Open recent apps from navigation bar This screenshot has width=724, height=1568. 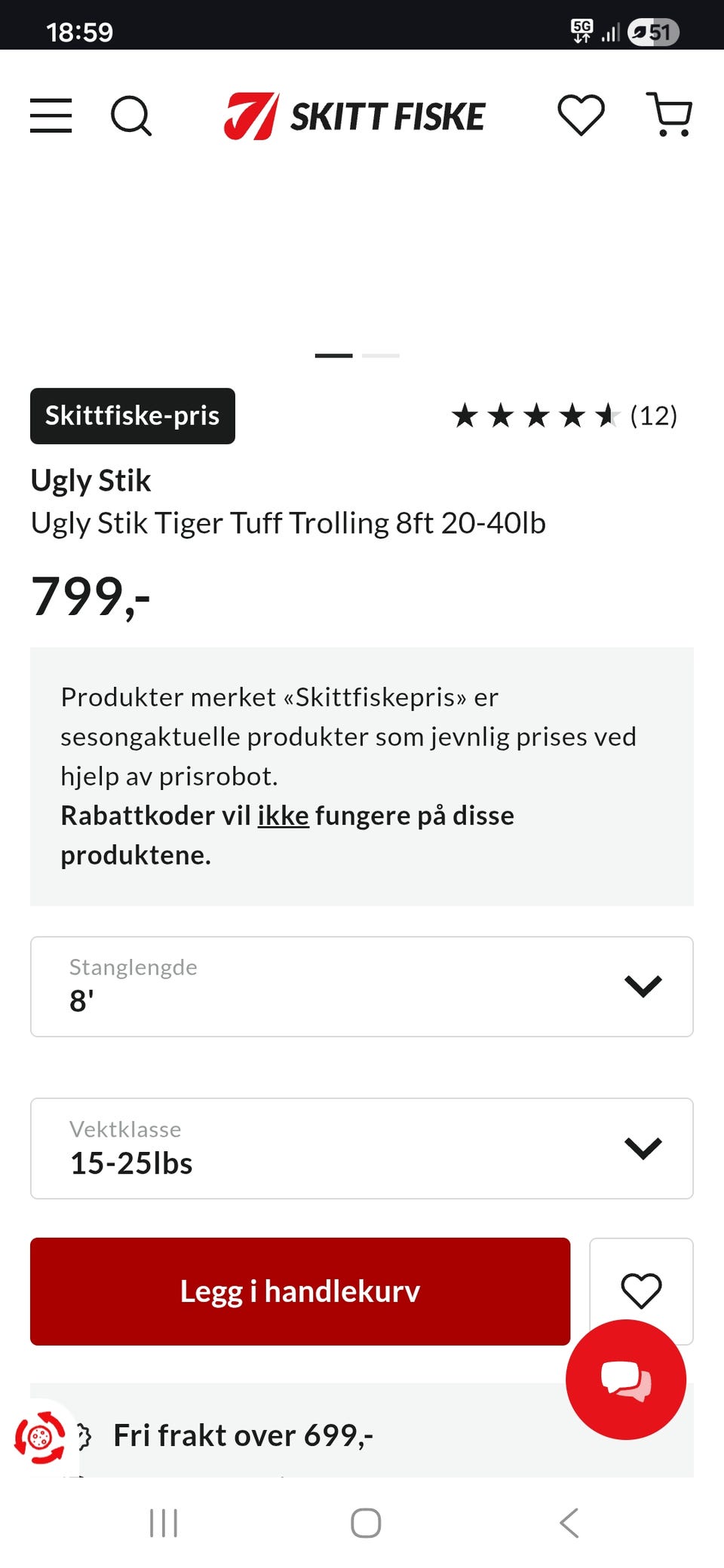pyautogui.click(x=164, y=1523)
